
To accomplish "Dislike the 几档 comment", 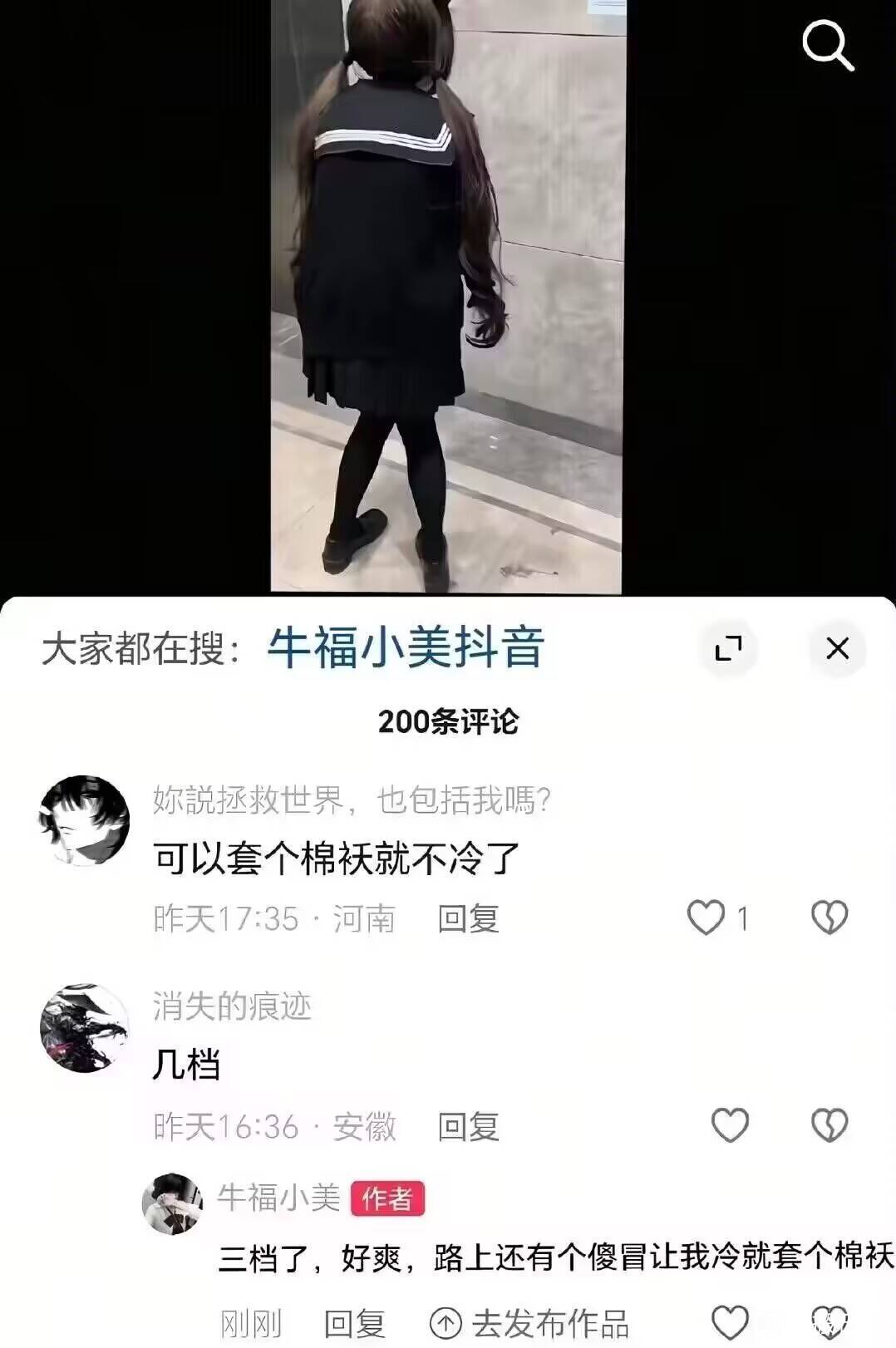I will (829, 1125).
